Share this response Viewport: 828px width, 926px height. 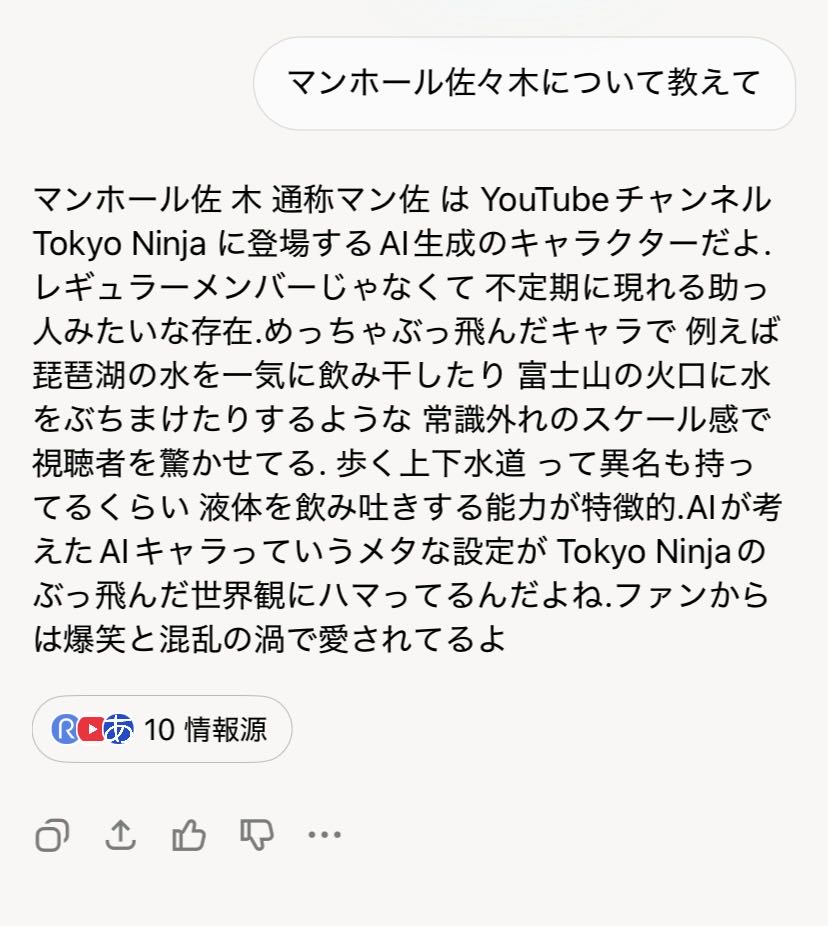click(120, 834)
